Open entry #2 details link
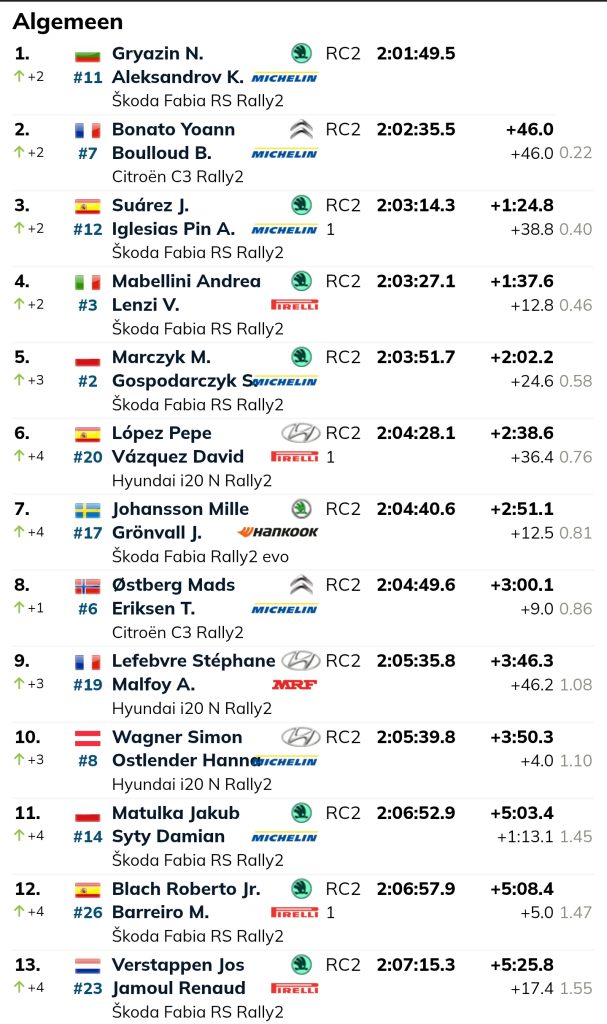Viewport: 607px width, 1024px height. coord(88,381)
